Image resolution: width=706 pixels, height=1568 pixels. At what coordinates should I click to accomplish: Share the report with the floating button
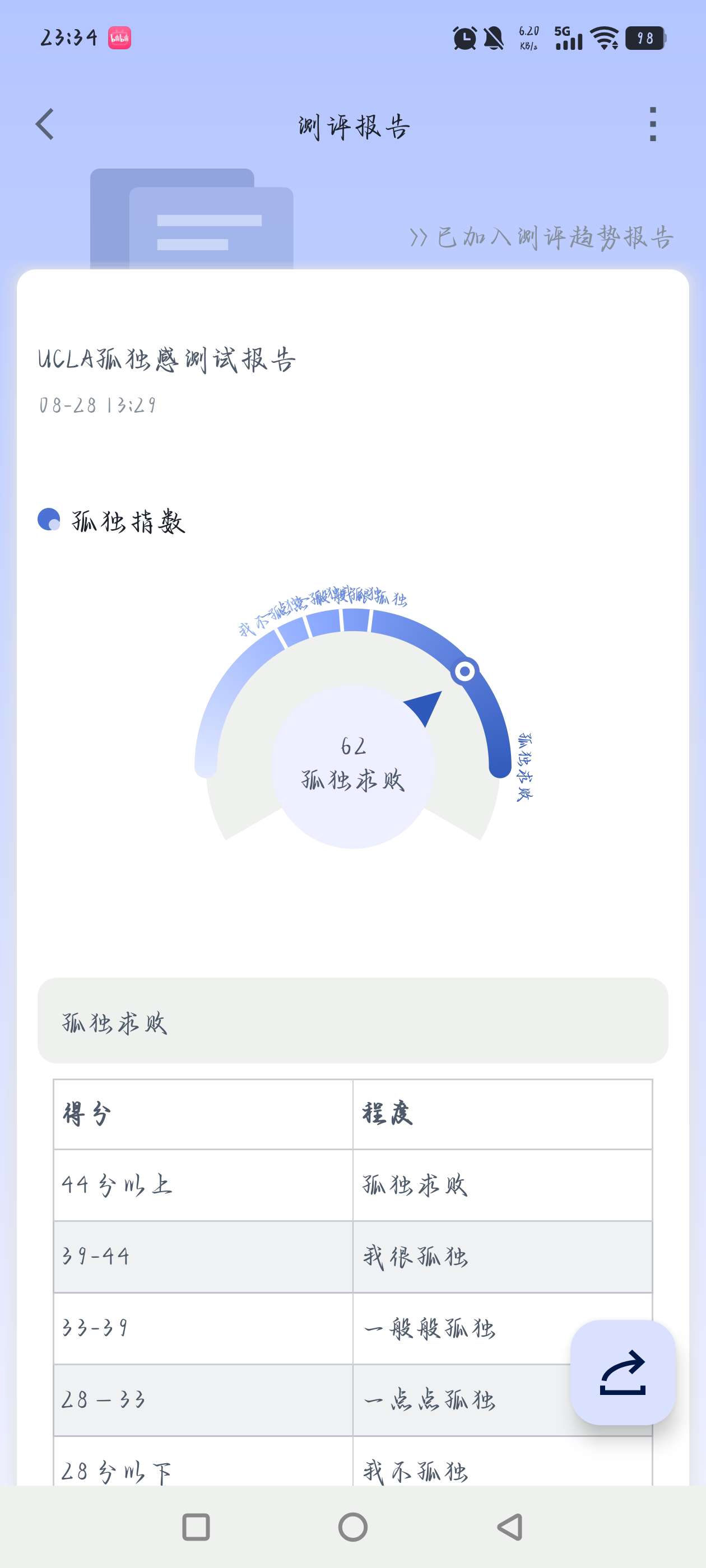coord(622,1372)
